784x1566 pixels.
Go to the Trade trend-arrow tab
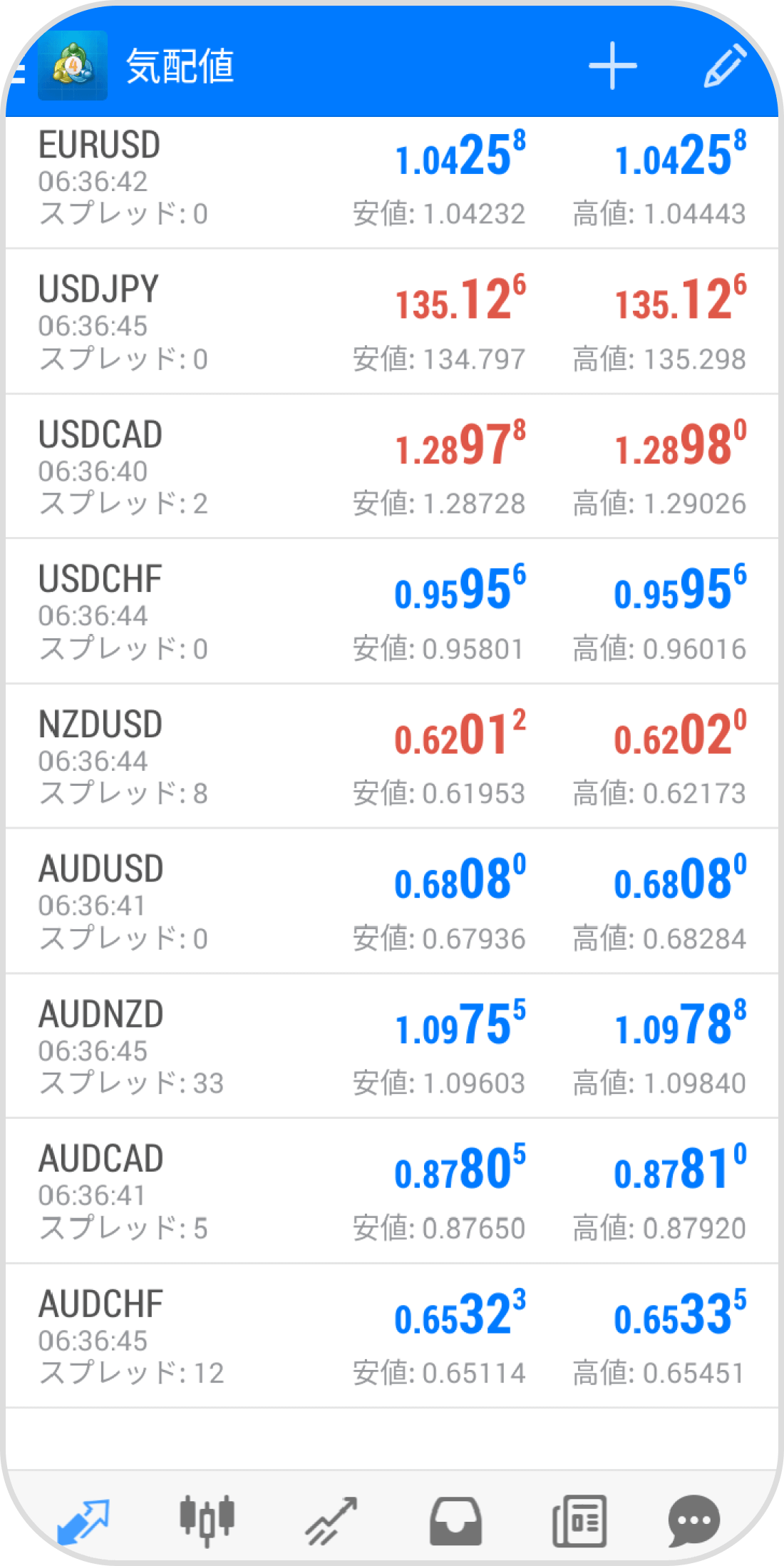point(331,1520)
